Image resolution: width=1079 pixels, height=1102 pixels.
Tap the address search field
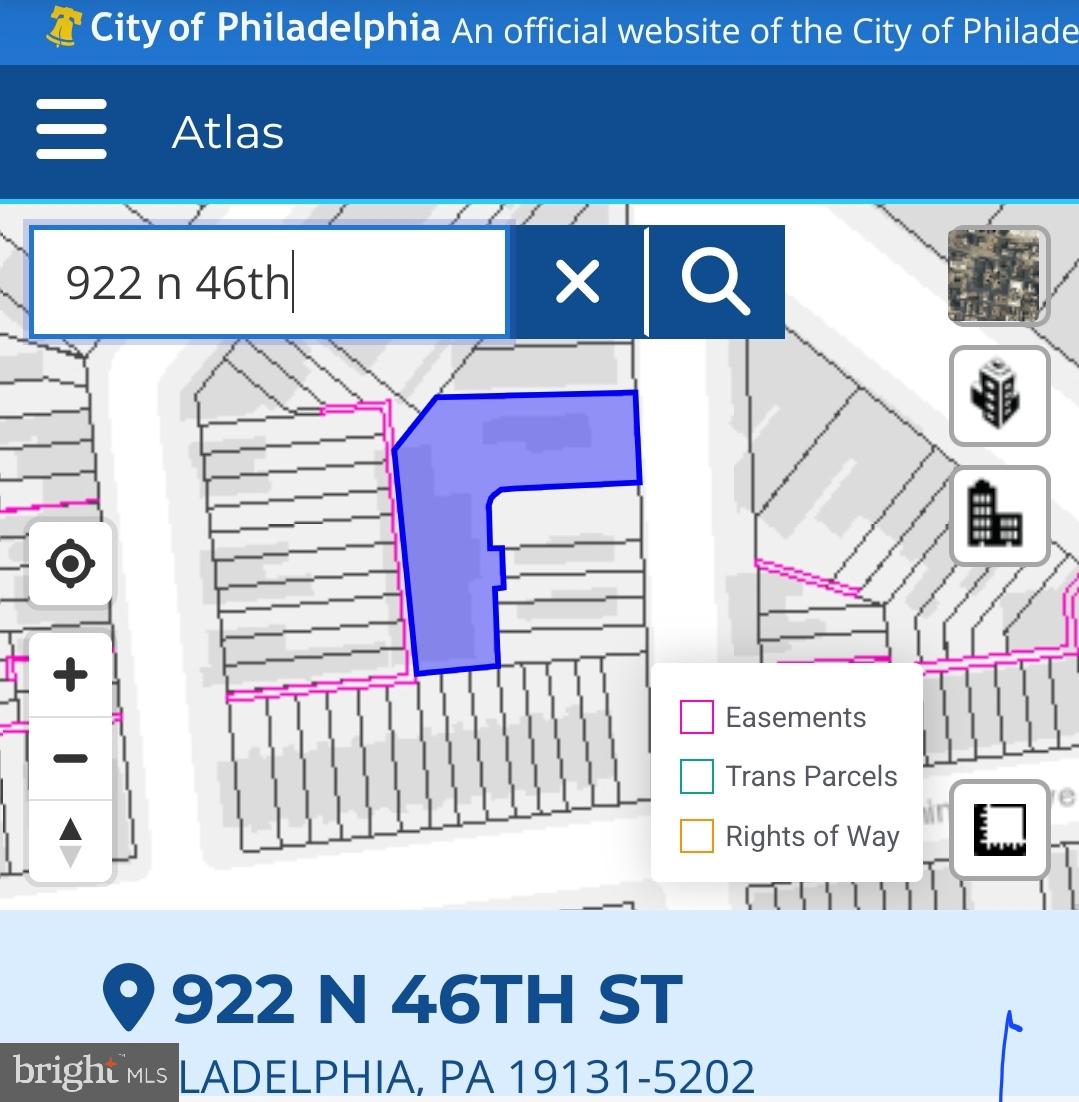(x=268, y=283)
